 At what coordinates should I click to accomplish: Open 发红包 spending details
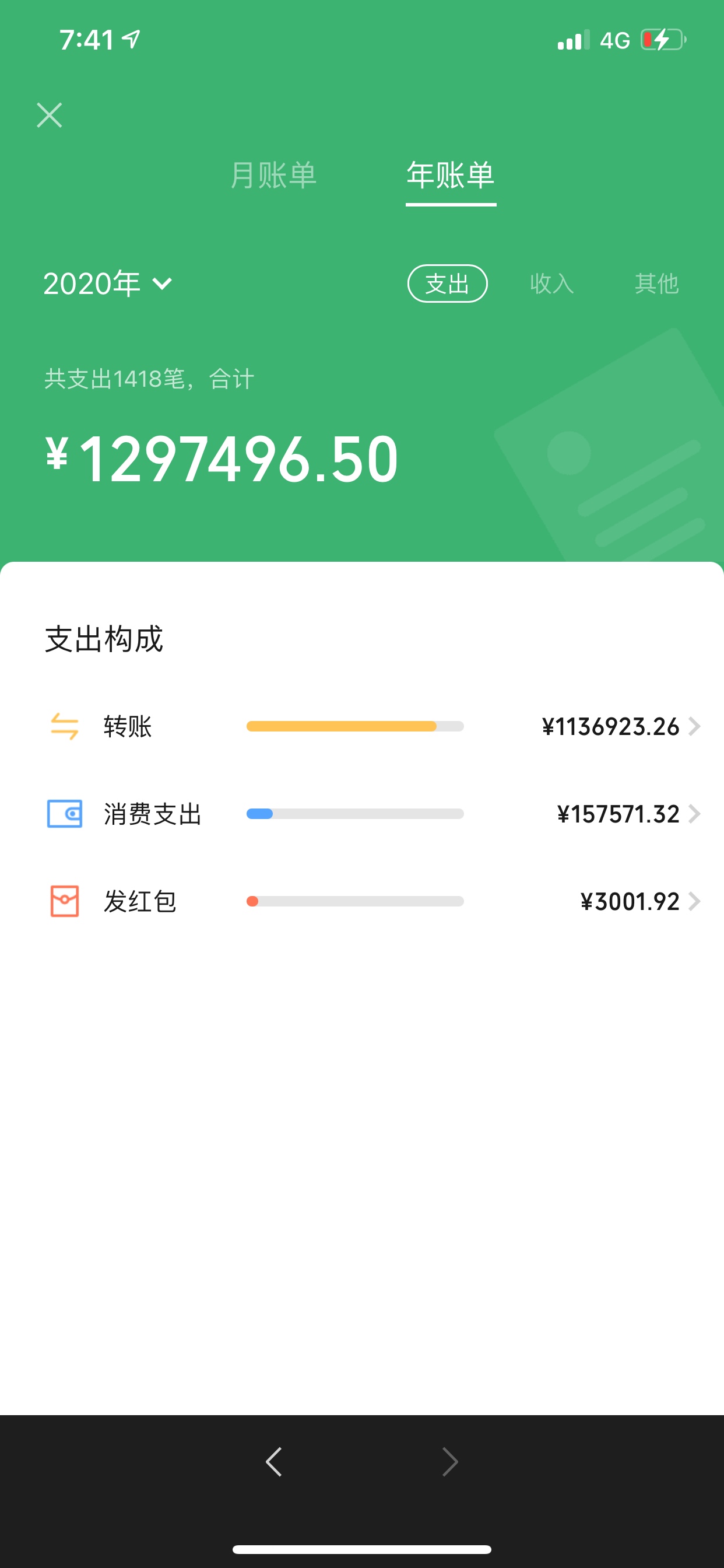[x=372, y=901]
